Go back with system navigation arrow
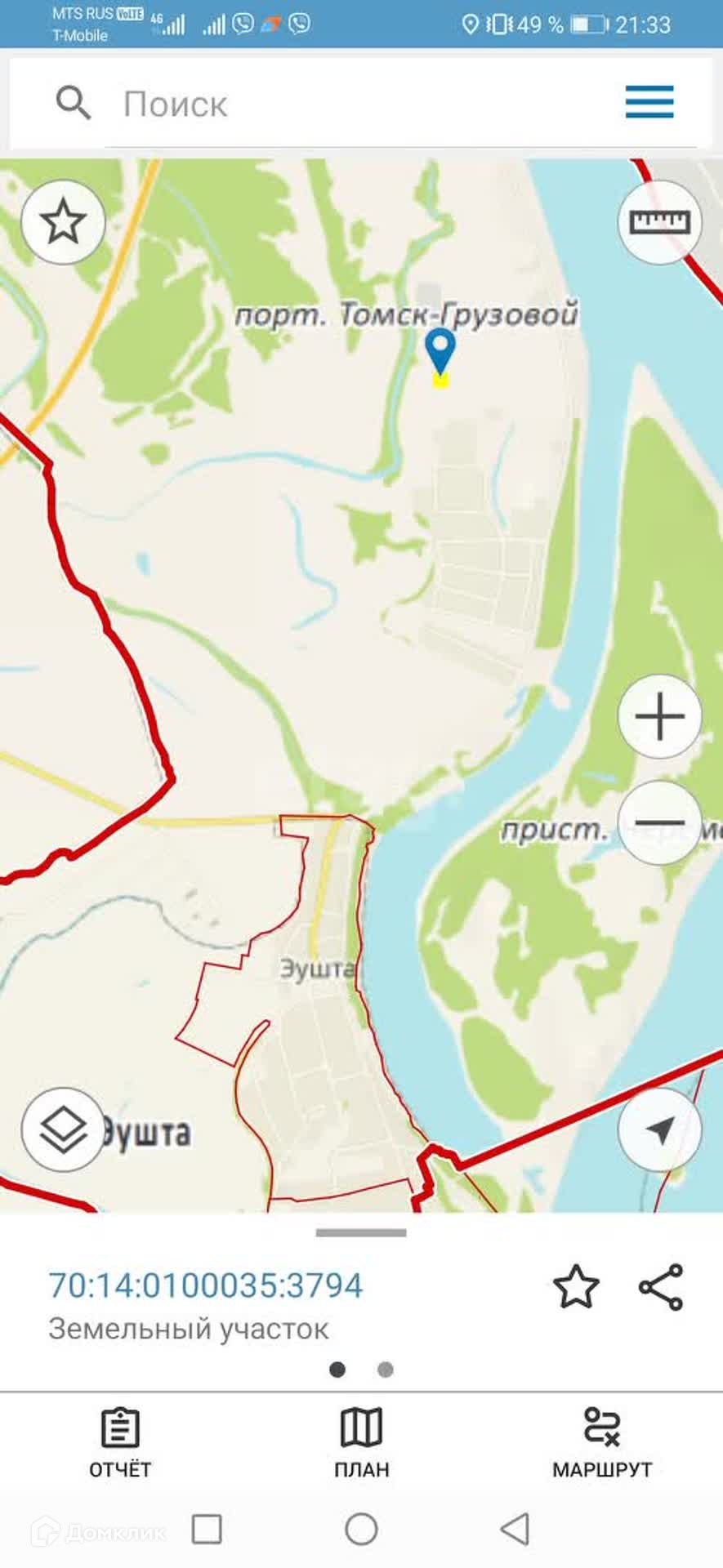The height and width of the screenshot is (1568, 723). tap(515, 1529)
